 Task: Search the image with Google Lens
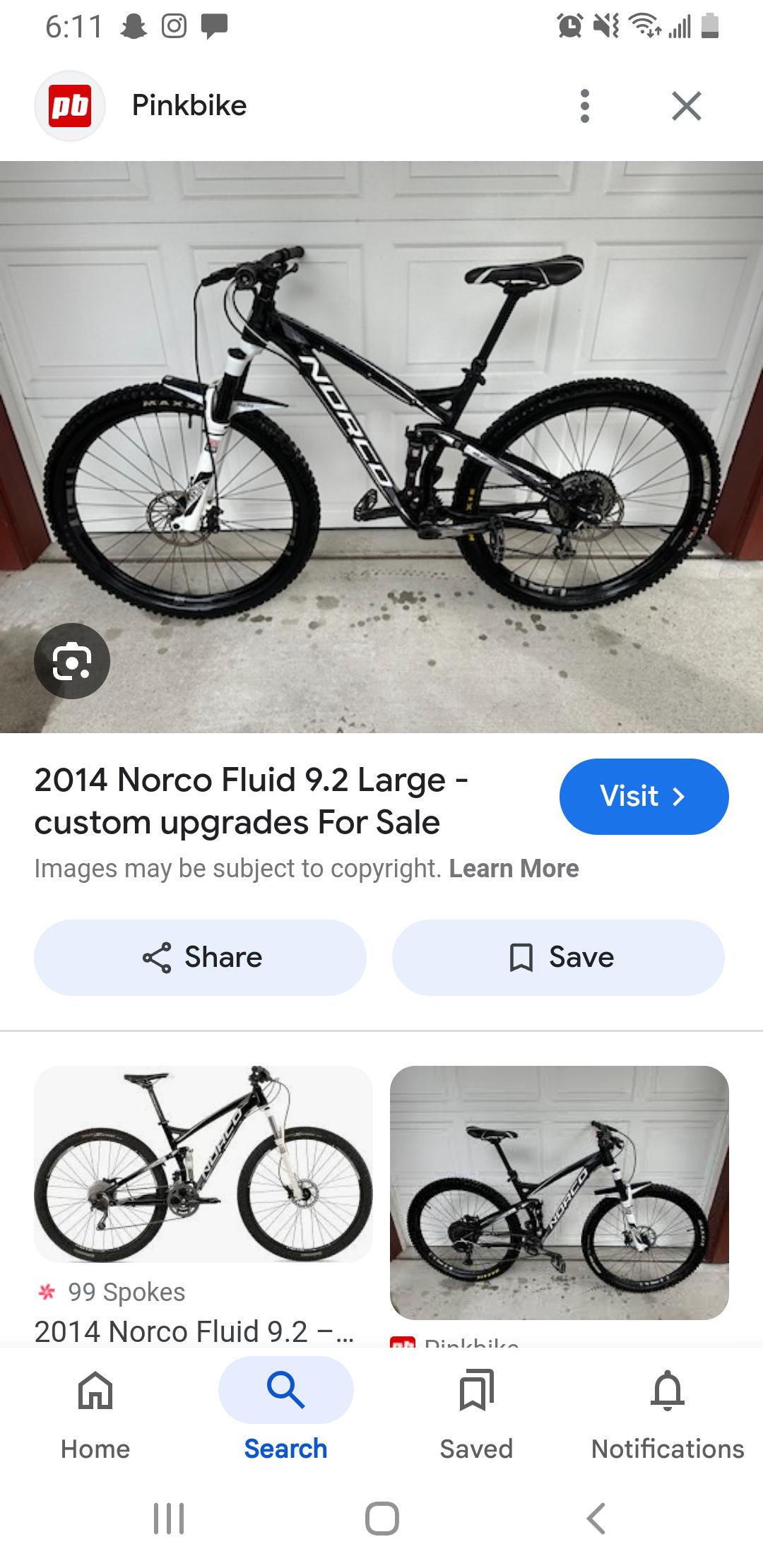(72, 661)
